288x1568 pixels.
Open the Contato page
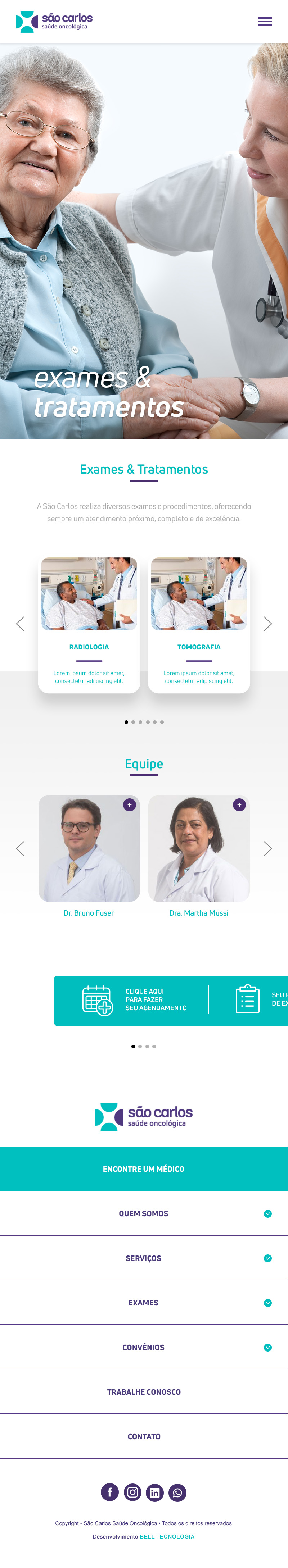(x=144, y=1436)
